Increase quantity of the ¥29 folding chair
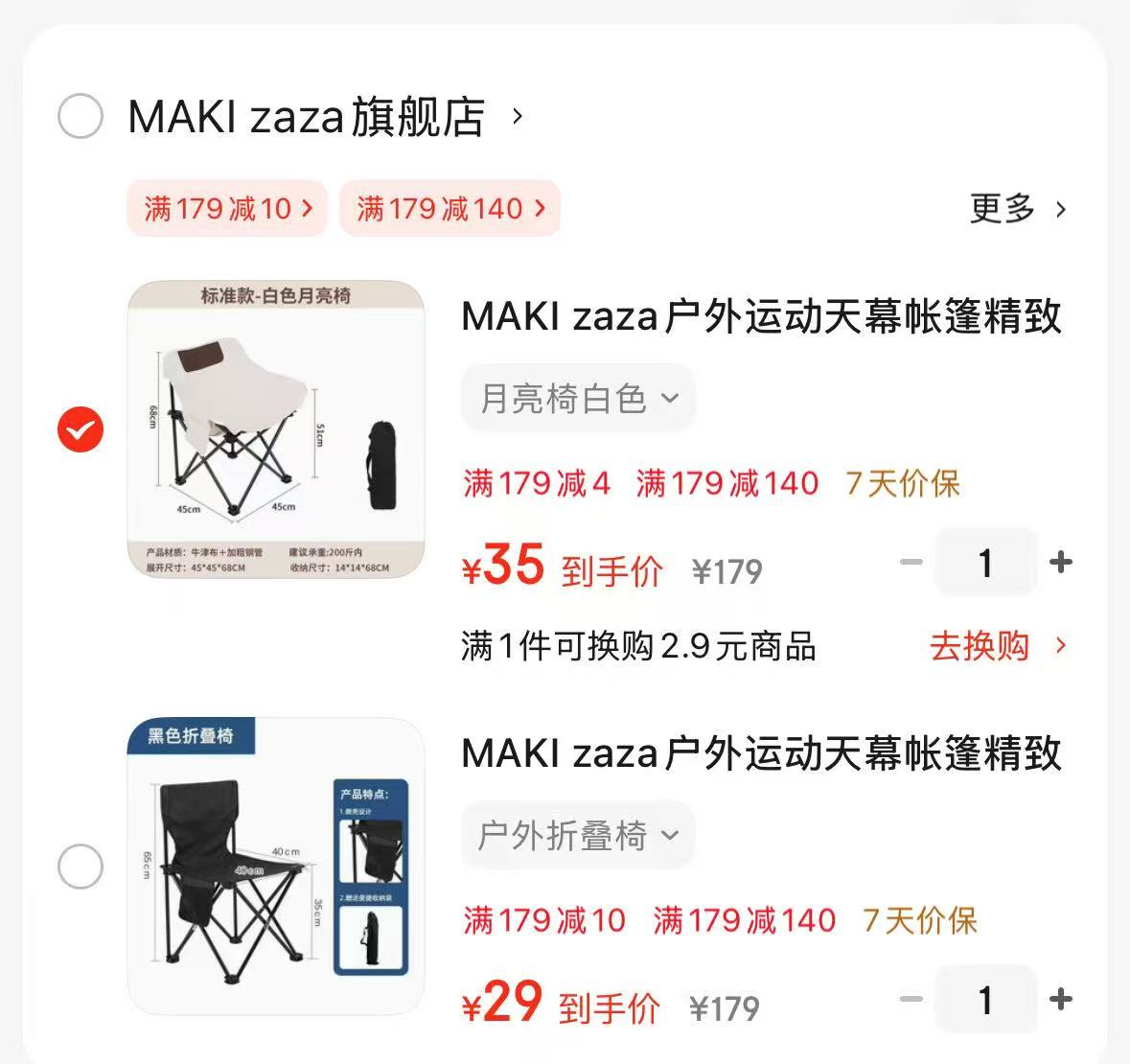The image size is (1130, 1064). pos(1060,1000)
